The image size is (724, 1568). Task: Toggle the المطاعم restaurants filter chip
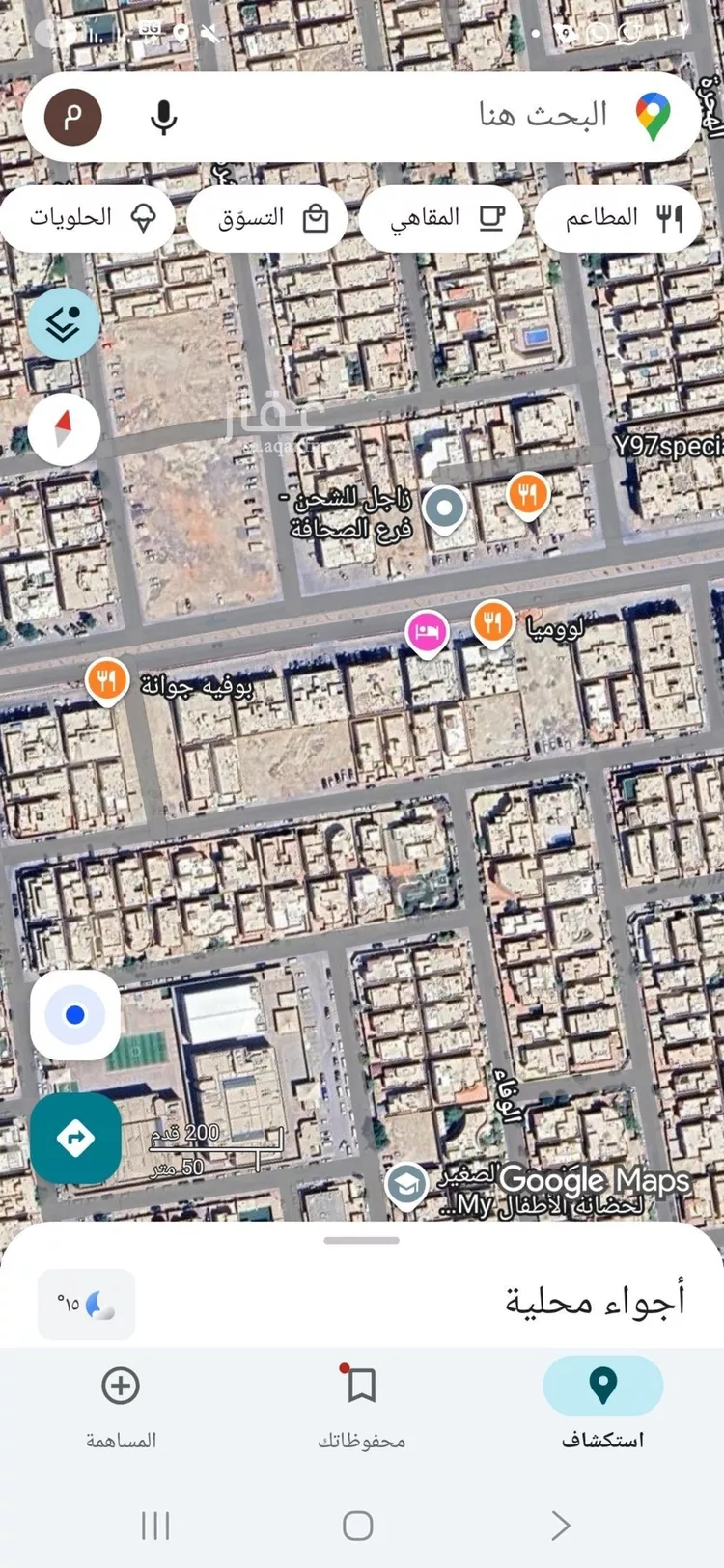tap(619, 218)
